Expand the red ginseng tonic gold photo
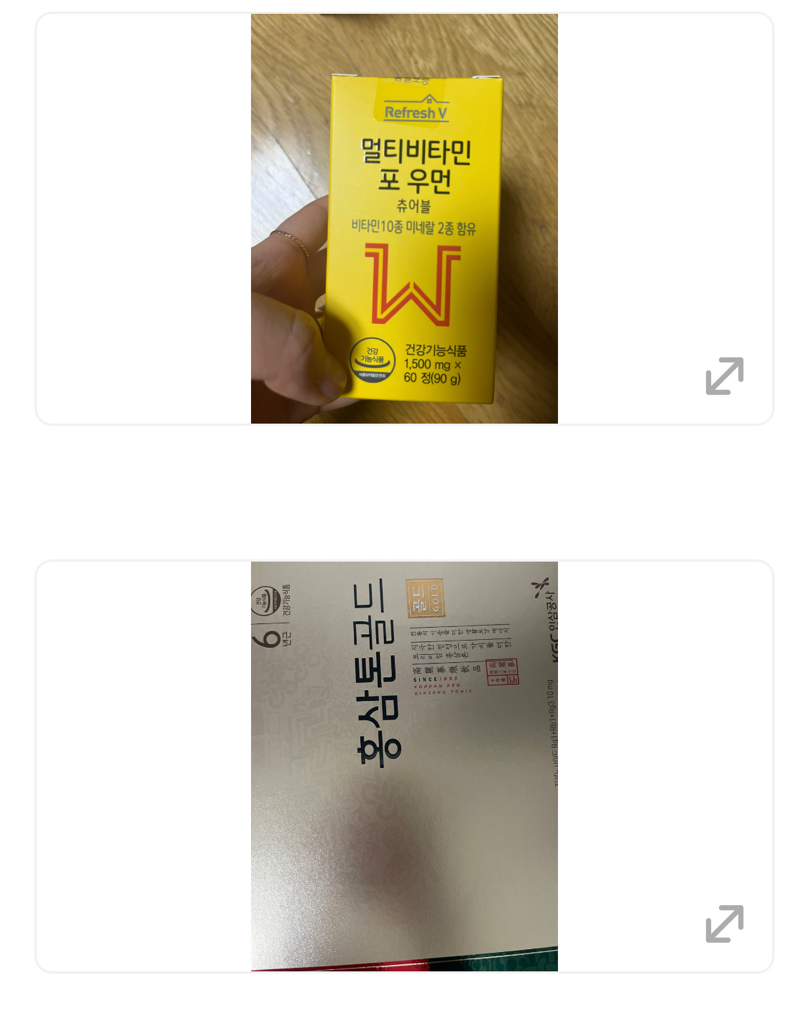This screenshot has height=1024, width=809. tap(724, 923)
